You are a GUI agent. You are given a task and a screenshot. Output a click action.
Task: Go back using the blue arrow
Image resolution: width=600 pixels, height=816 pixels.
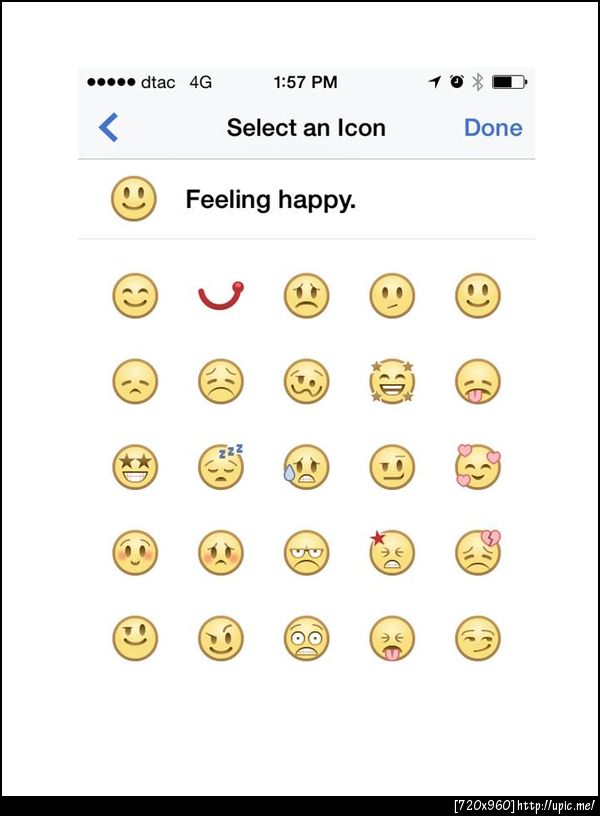tap(109, 127)
